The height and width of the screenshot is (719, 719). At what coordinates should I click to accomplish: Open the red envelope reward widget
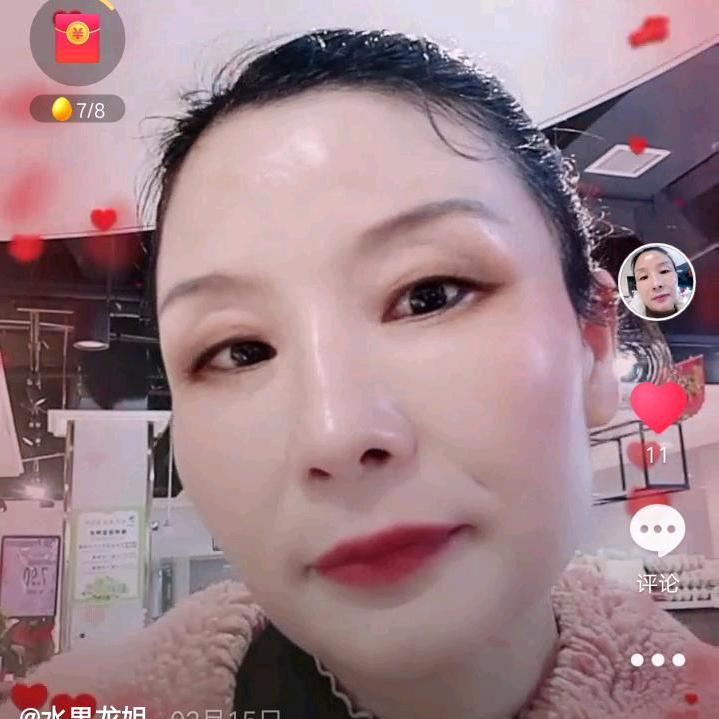click(x=77, y=39)
